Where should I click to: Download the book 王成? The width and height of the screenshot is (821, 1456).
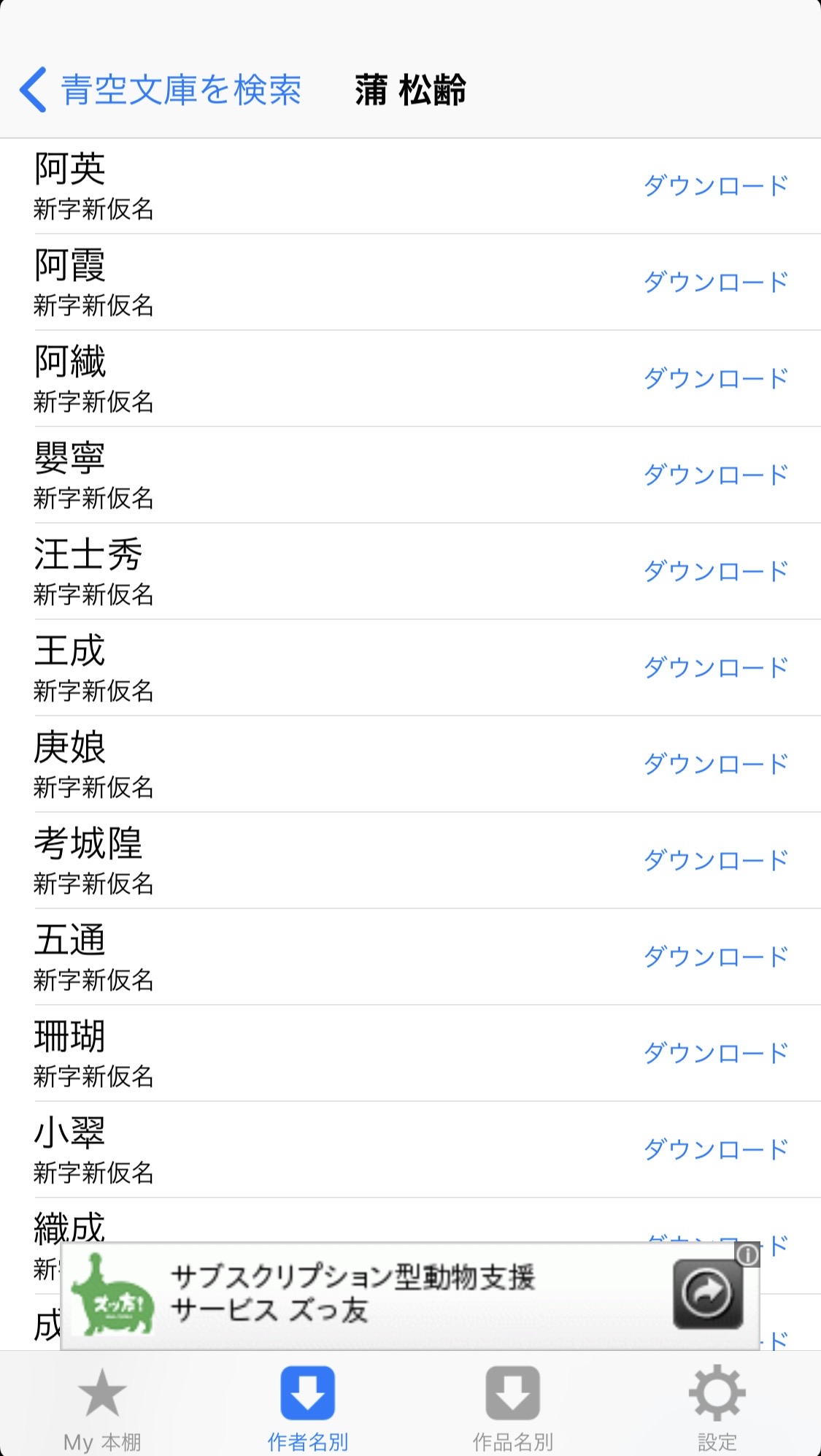click(x=715, y=667)
